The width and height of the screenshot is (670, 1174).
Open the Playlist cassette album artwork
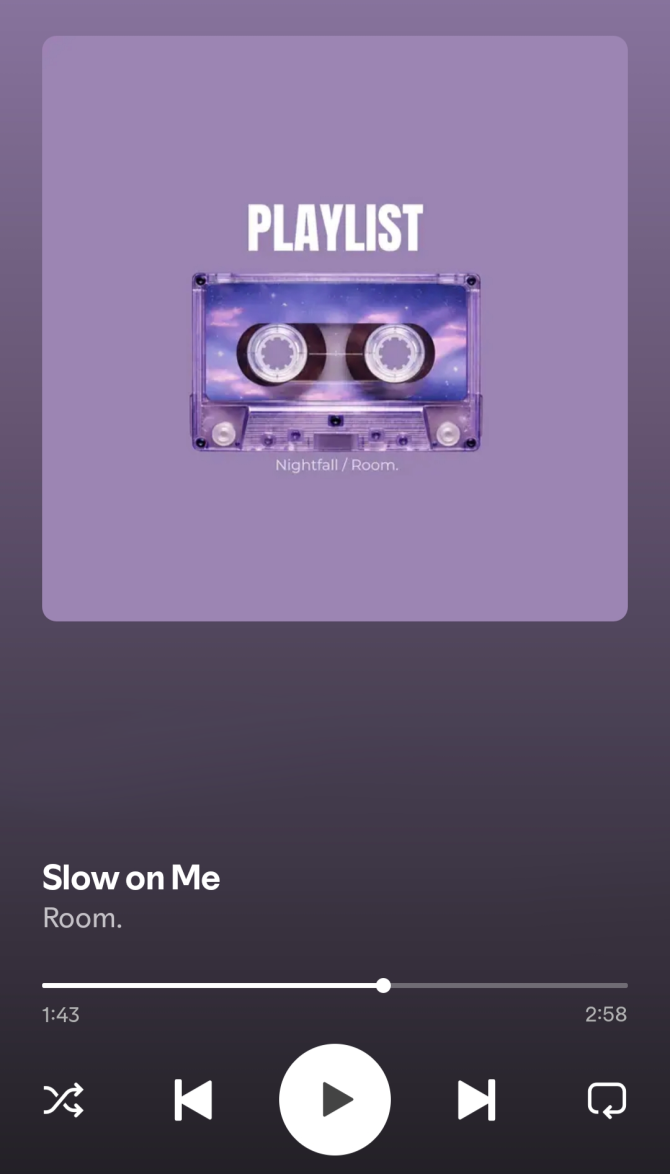tap(335, 329)
